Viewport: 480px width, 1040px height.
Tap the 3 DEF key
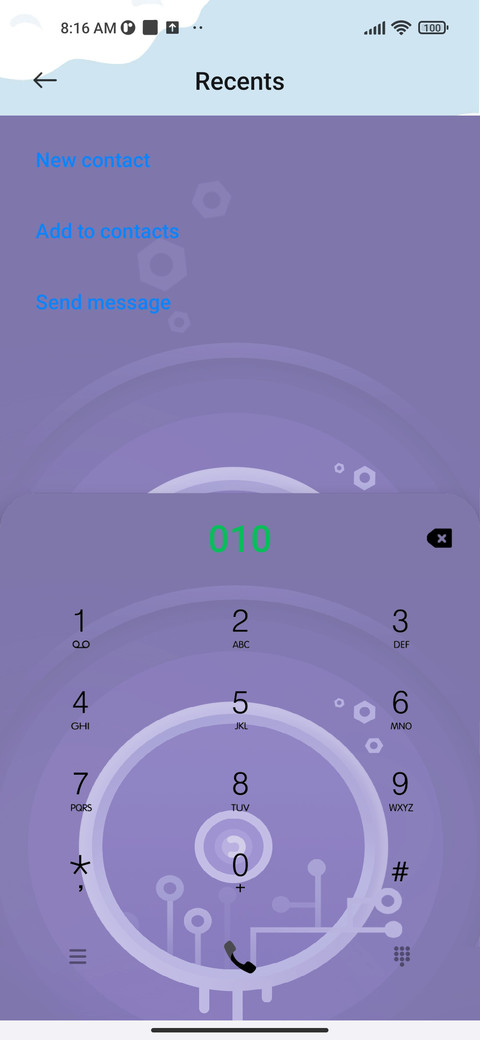400,629
